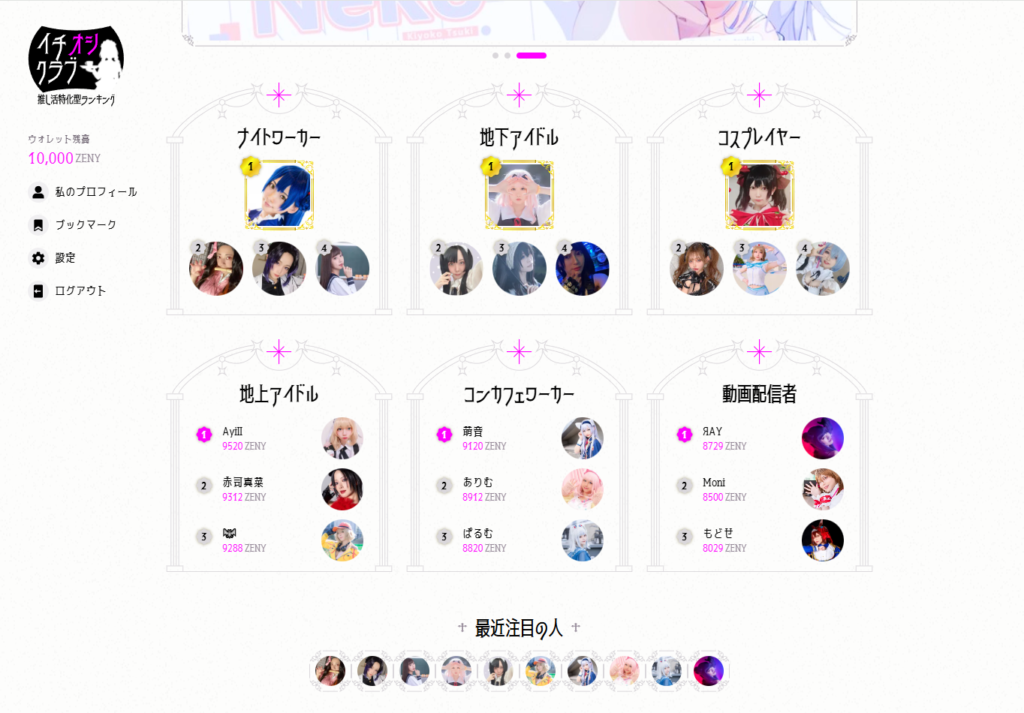Open ありむ's ranking row
Screen dimensions: 1024x713
click(519, 489)
